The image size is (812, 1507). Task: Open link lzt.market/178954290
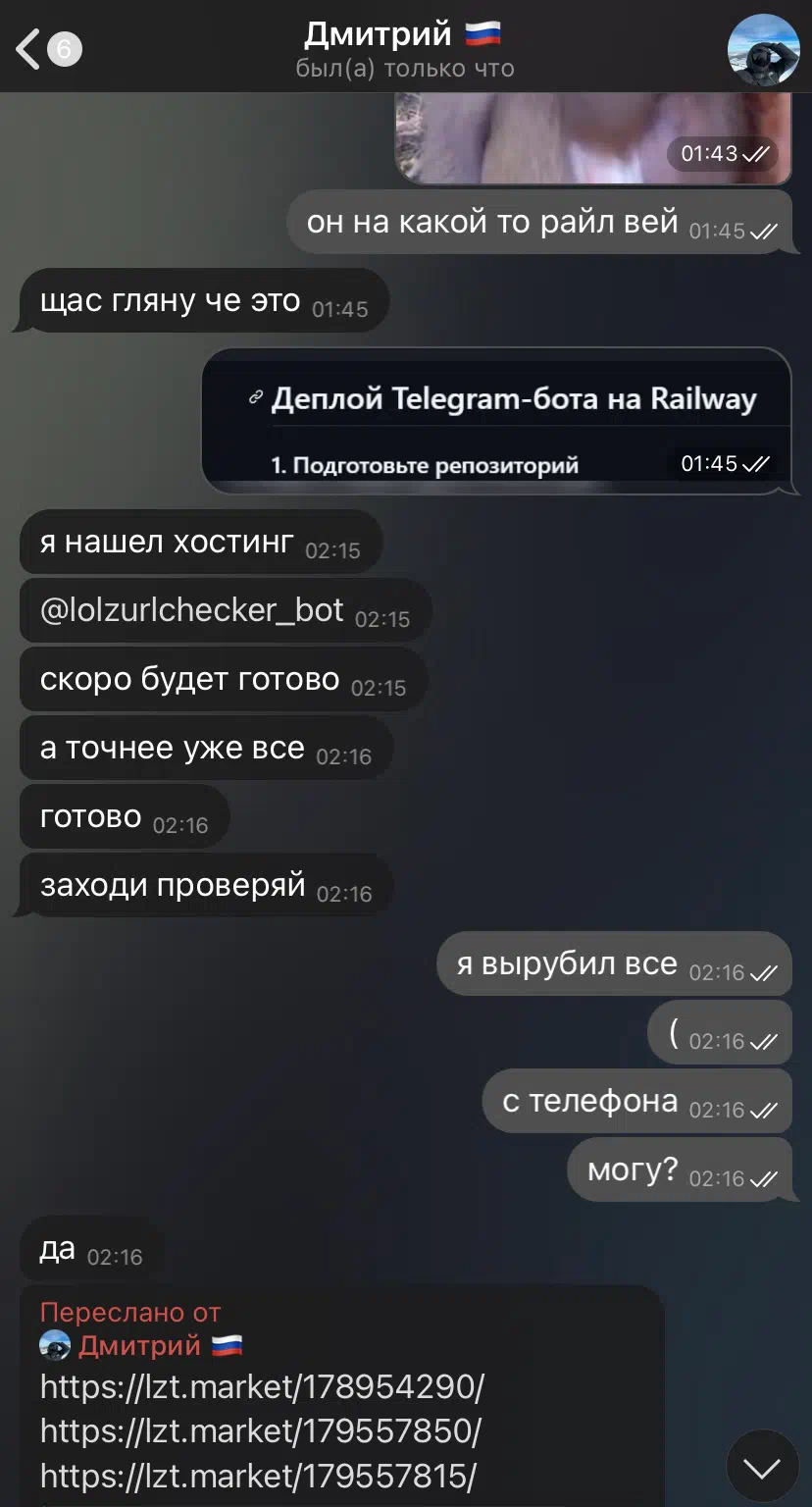click(x=263, y=1387)
